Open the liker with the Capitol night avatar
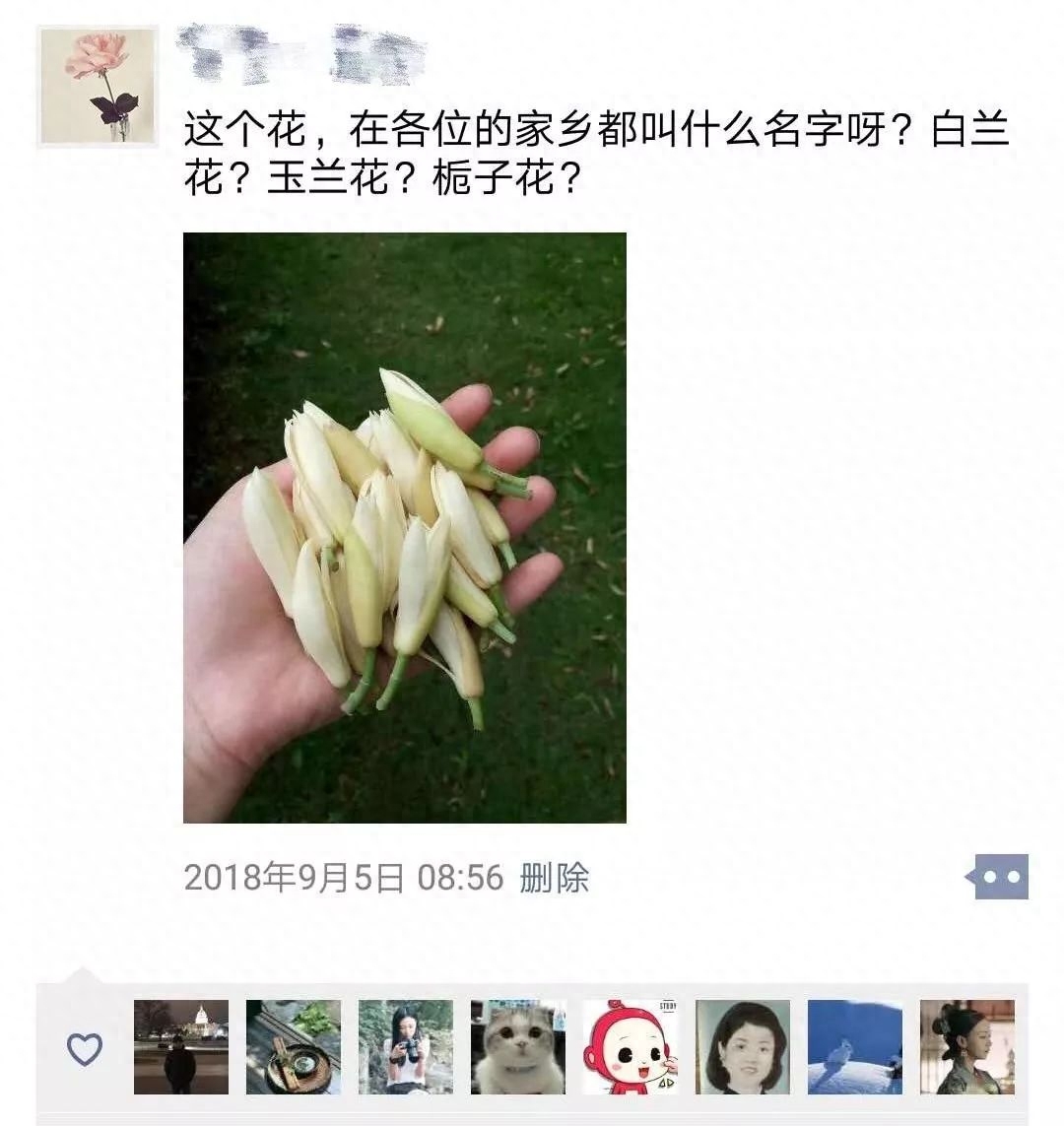Viewport: 1064px width, 1126px height. 180,1047
